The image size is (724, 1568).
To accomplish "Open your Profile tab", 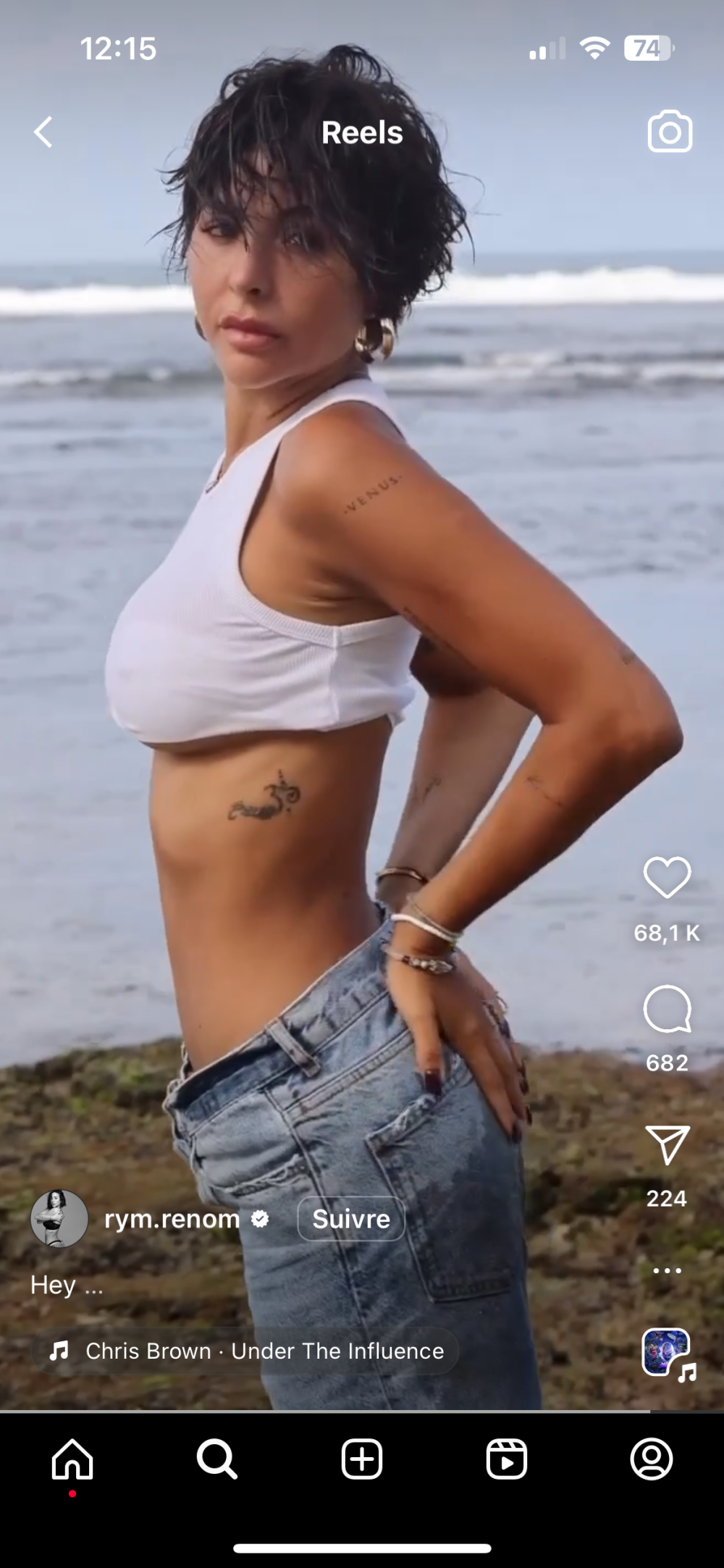I will 652,1459.
